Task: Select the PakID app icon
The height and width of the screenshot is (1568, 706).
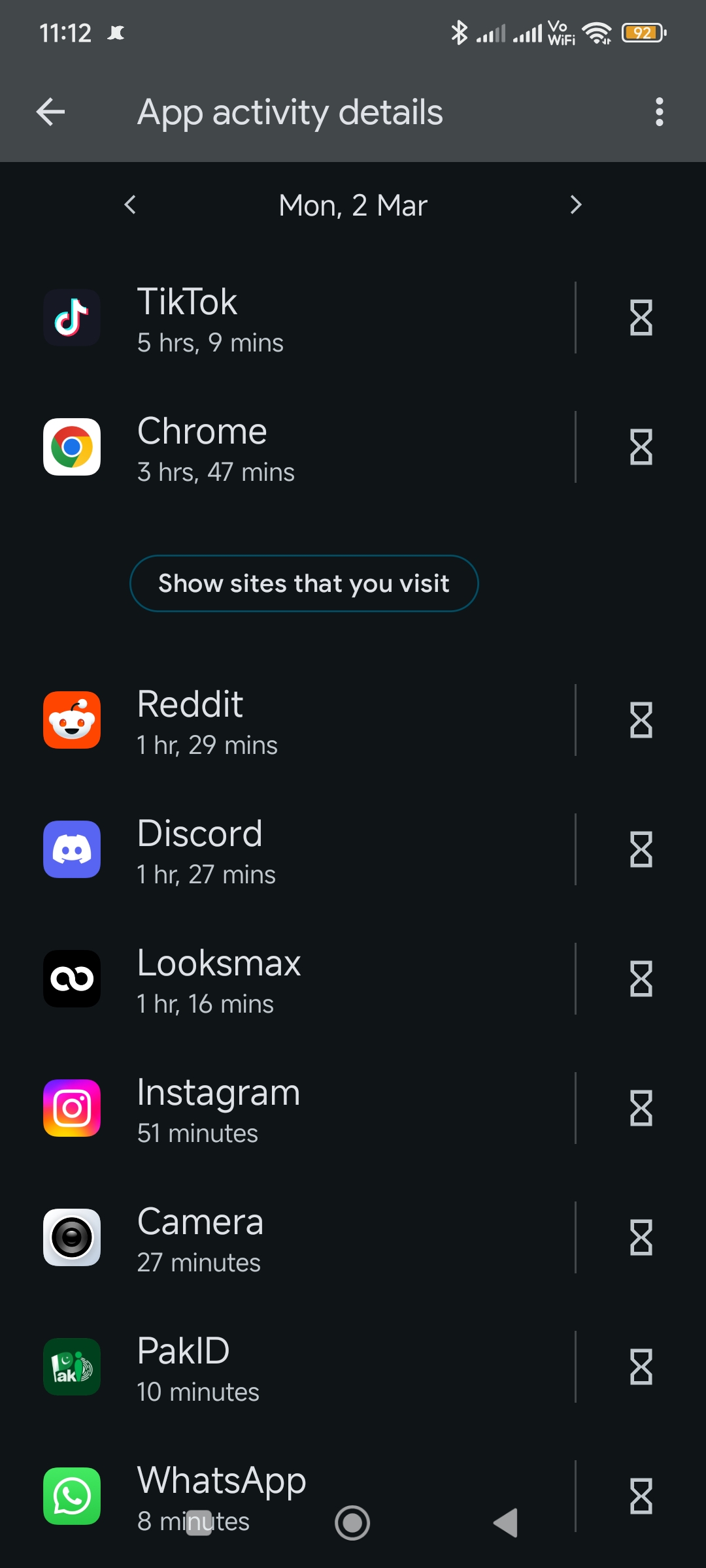Action: (72, 1367)
